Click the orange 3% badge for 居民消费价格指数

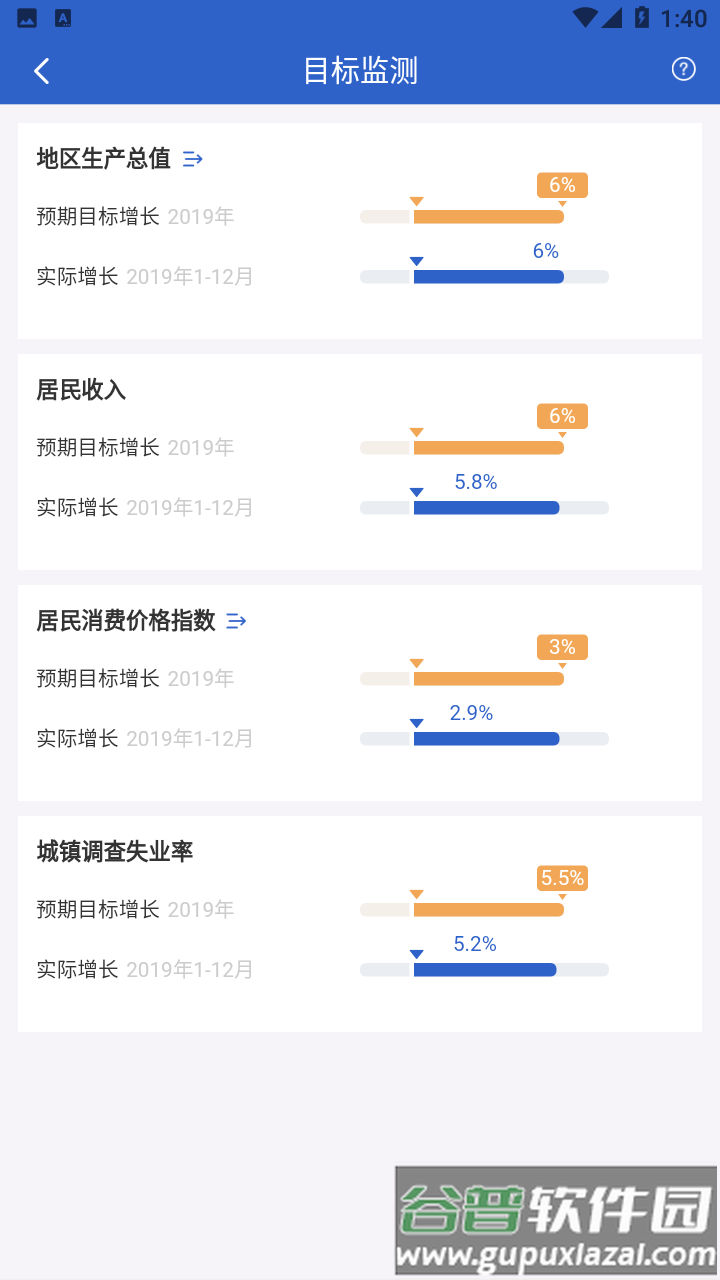[562, 647]
